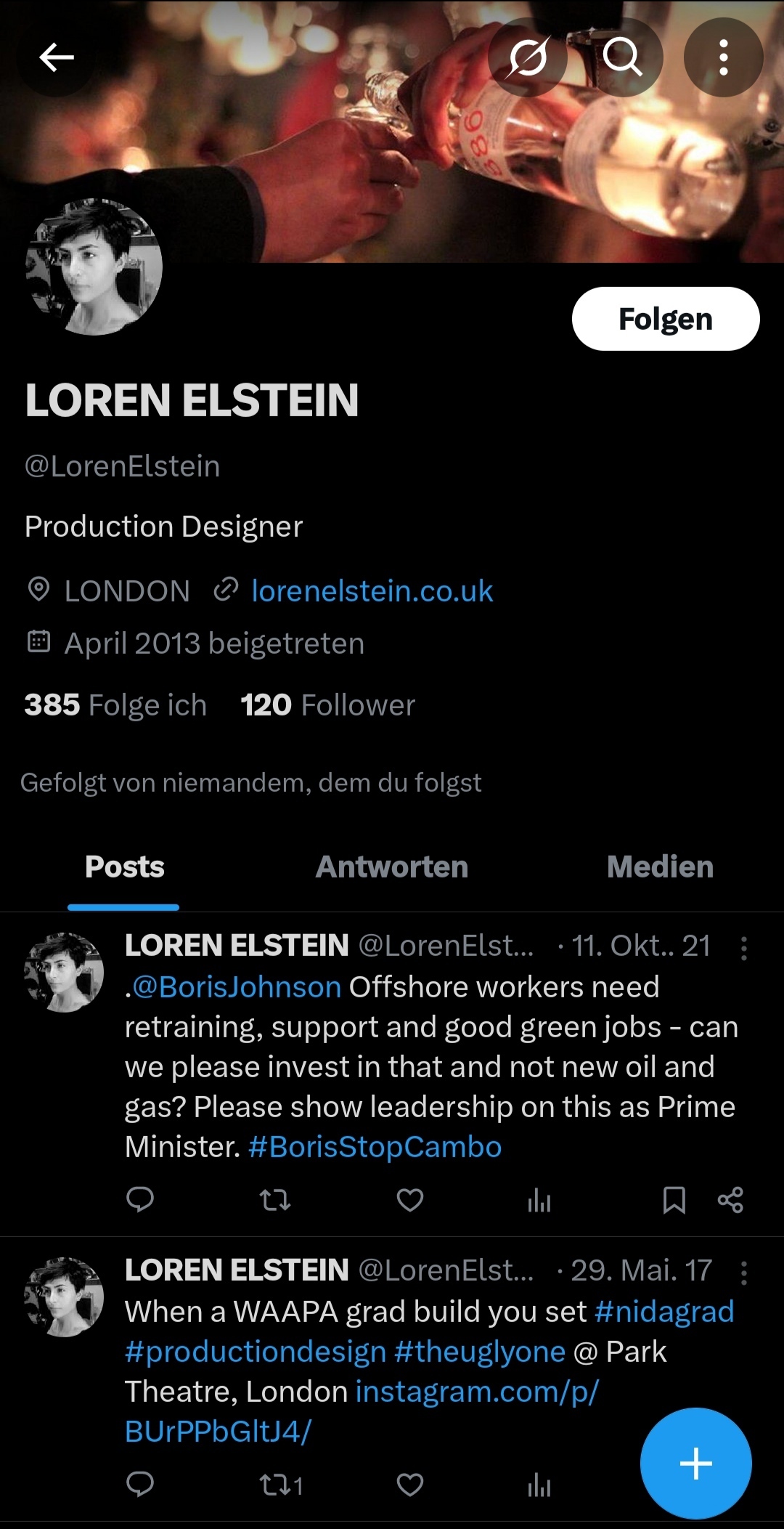Image resolution: width=784 pixels, height=1529 pixels.
Task: Open the large profile picture
Action: click(94, 267)
